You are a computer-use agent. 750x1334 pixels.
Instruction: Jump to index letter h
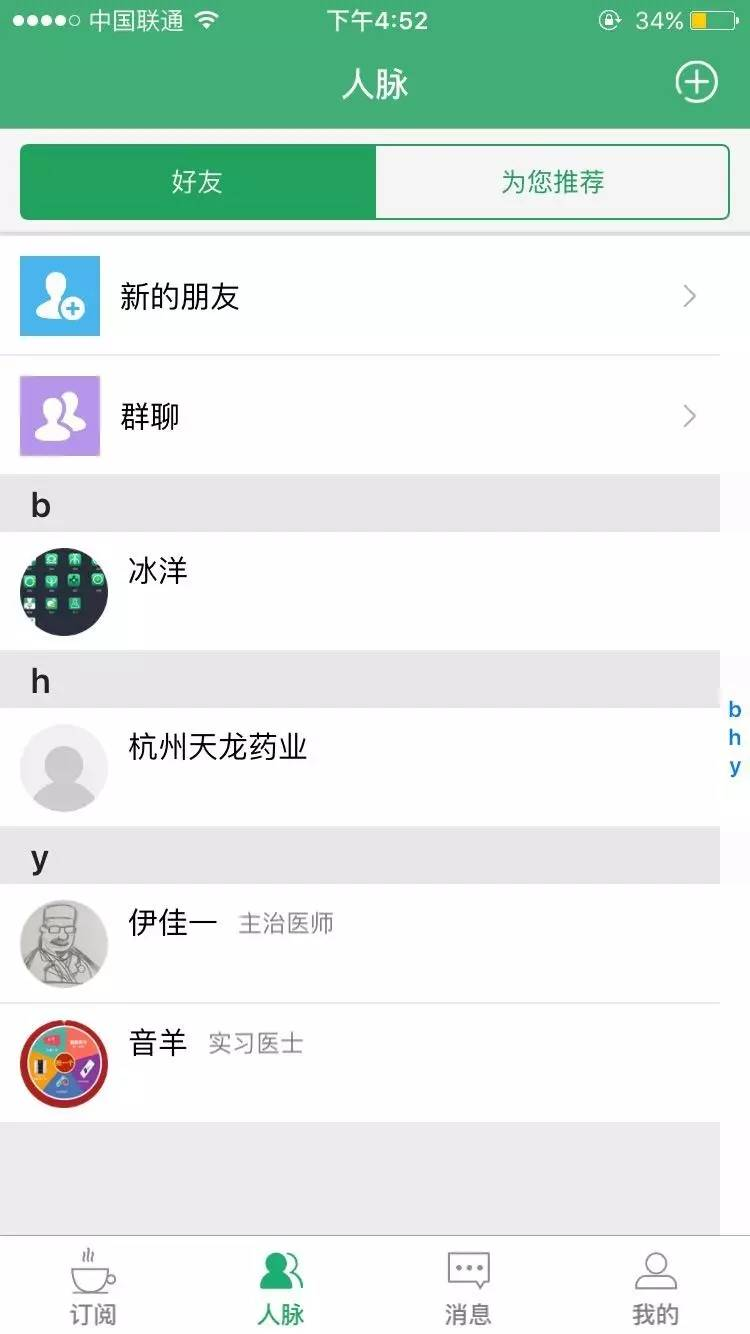735,738
